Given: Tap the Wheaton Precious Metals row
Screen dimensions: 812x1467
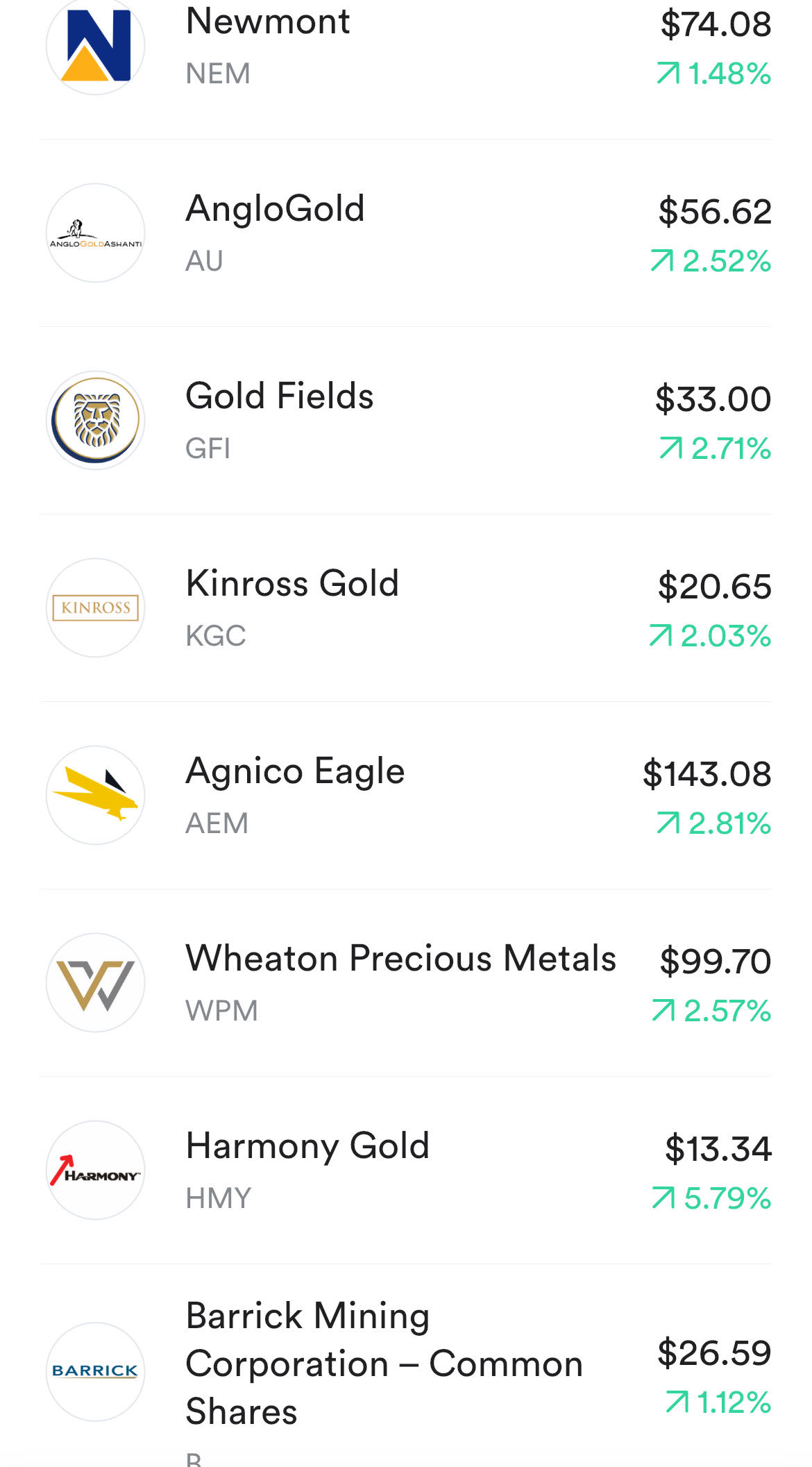Looking at the screenshot, I should click(406, 983).
